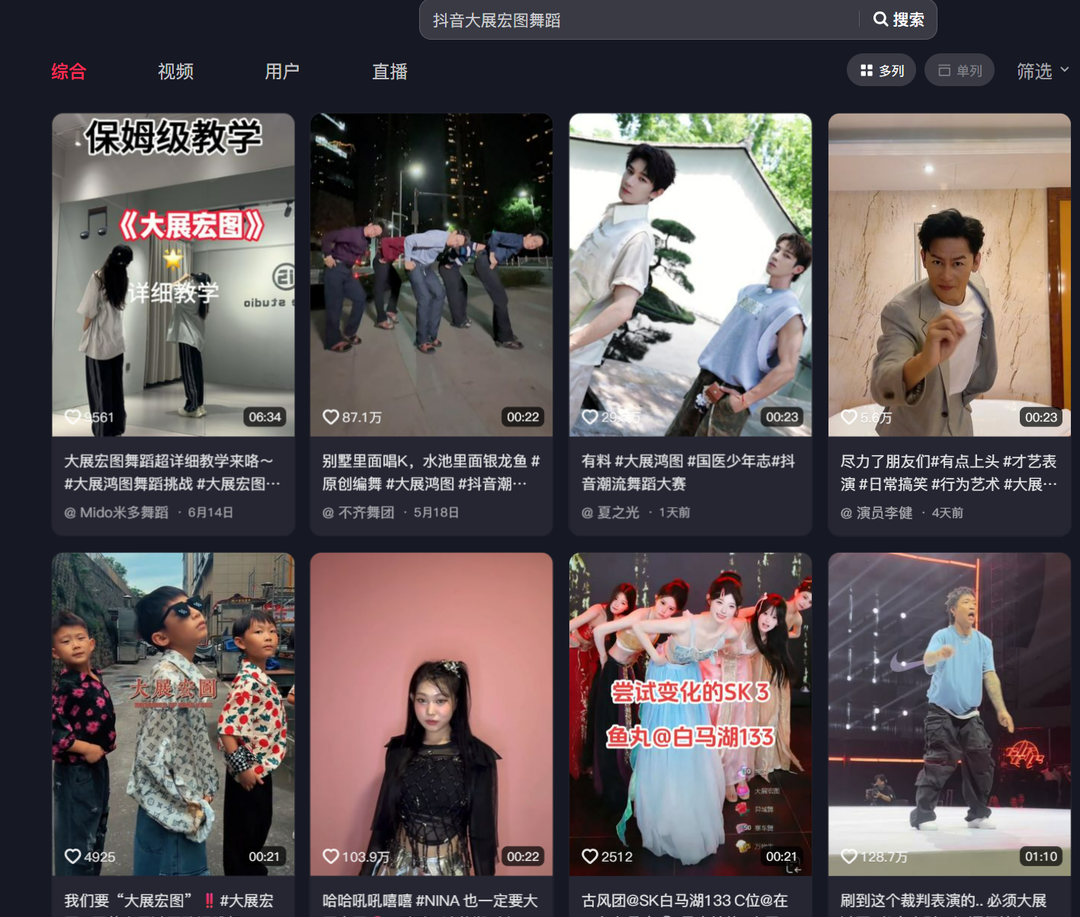Open the @ Mido米多舞蹈 author link
This screenshot has width=1080, height=917.
point(117,512)
